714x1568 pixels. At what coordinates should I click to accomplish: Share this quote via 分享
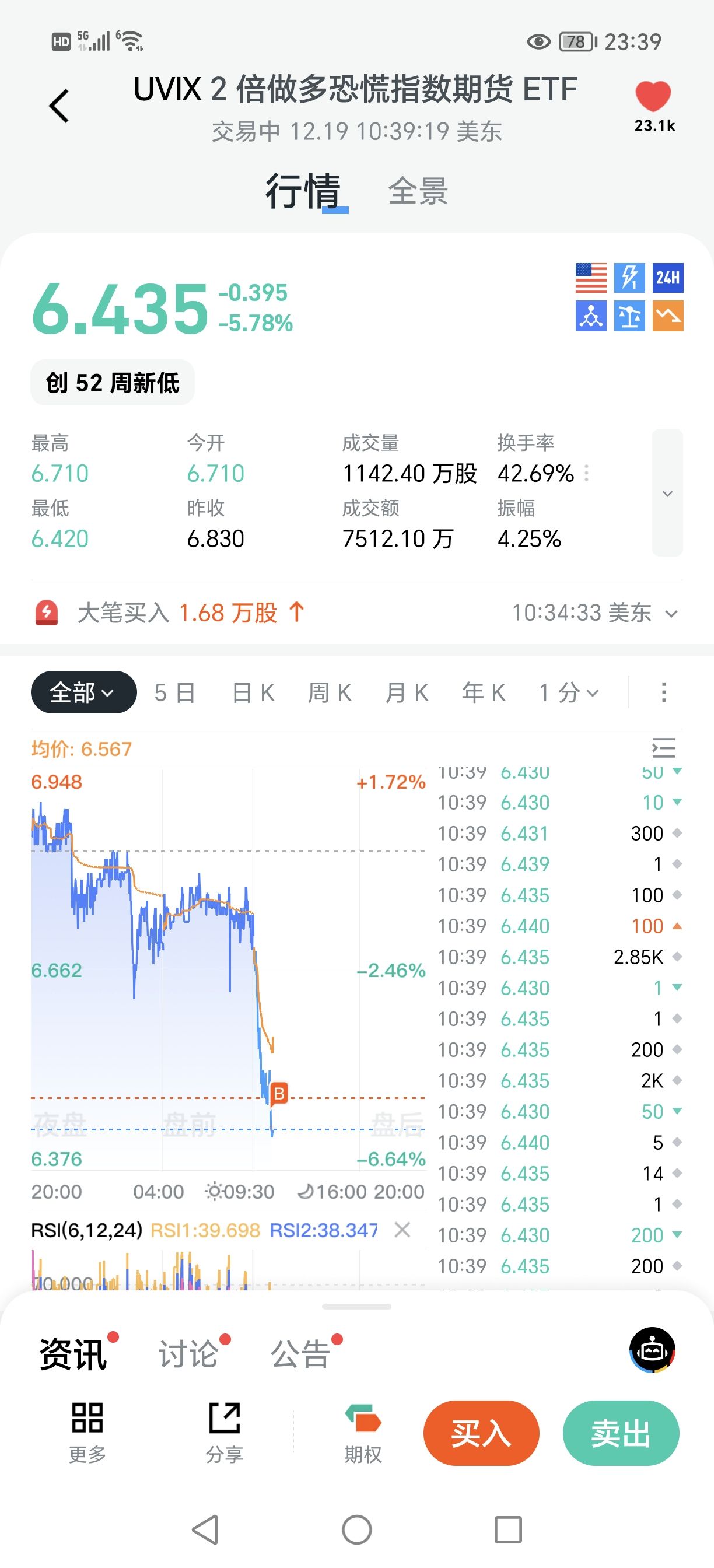pyautogui.click(x=225, y=1433)
